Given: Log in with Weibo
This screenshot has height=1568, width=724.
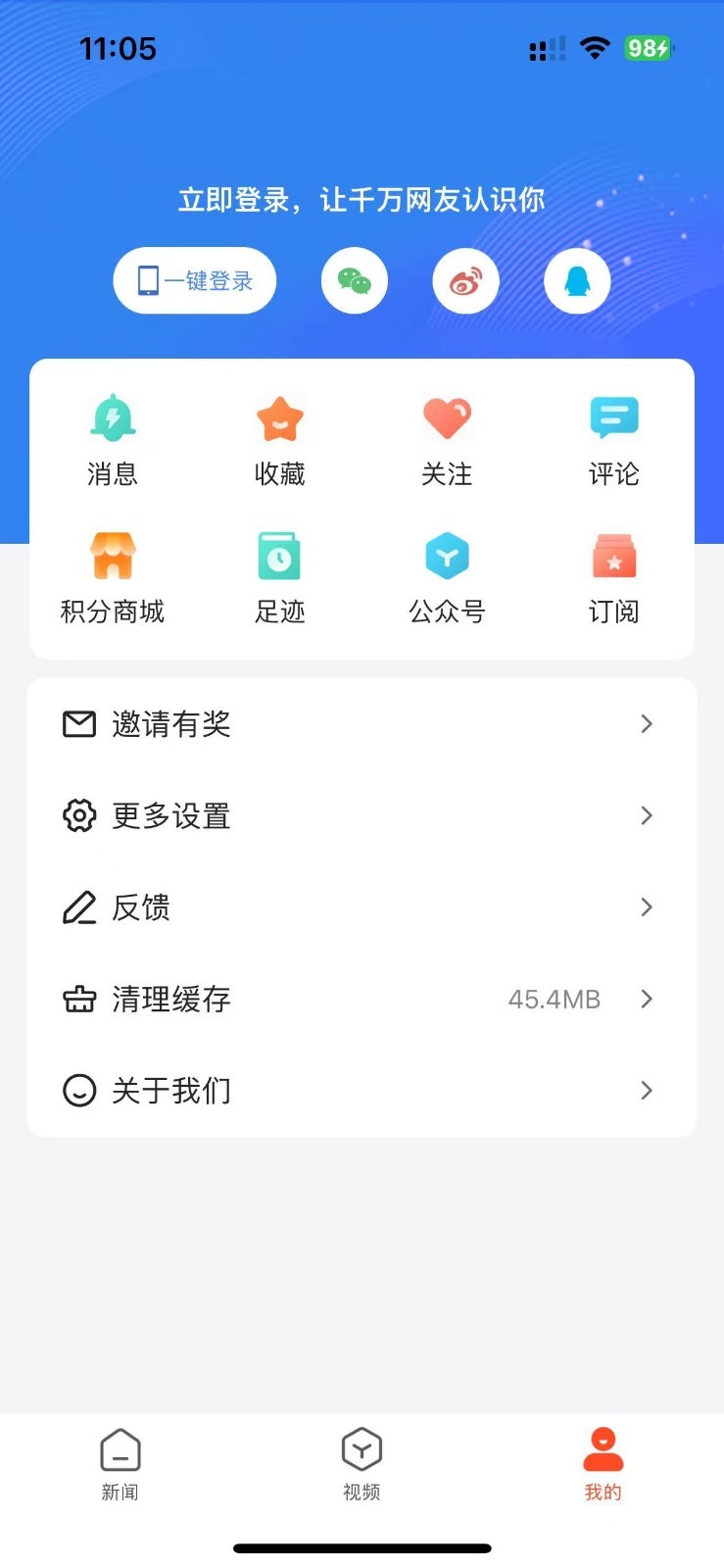Looking at the screenshot, I should pos(465,280).
